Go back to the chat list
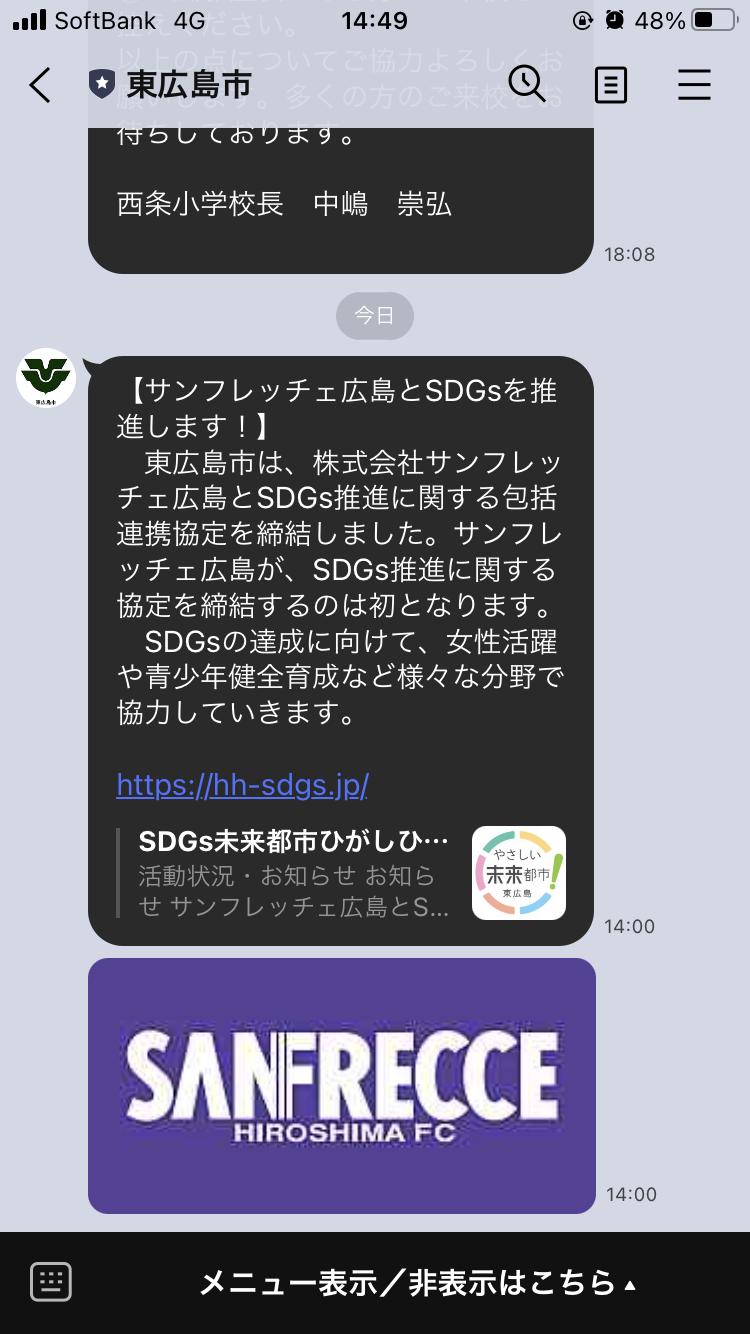This screenshot has height=1334, width=750. coord(40,86)
